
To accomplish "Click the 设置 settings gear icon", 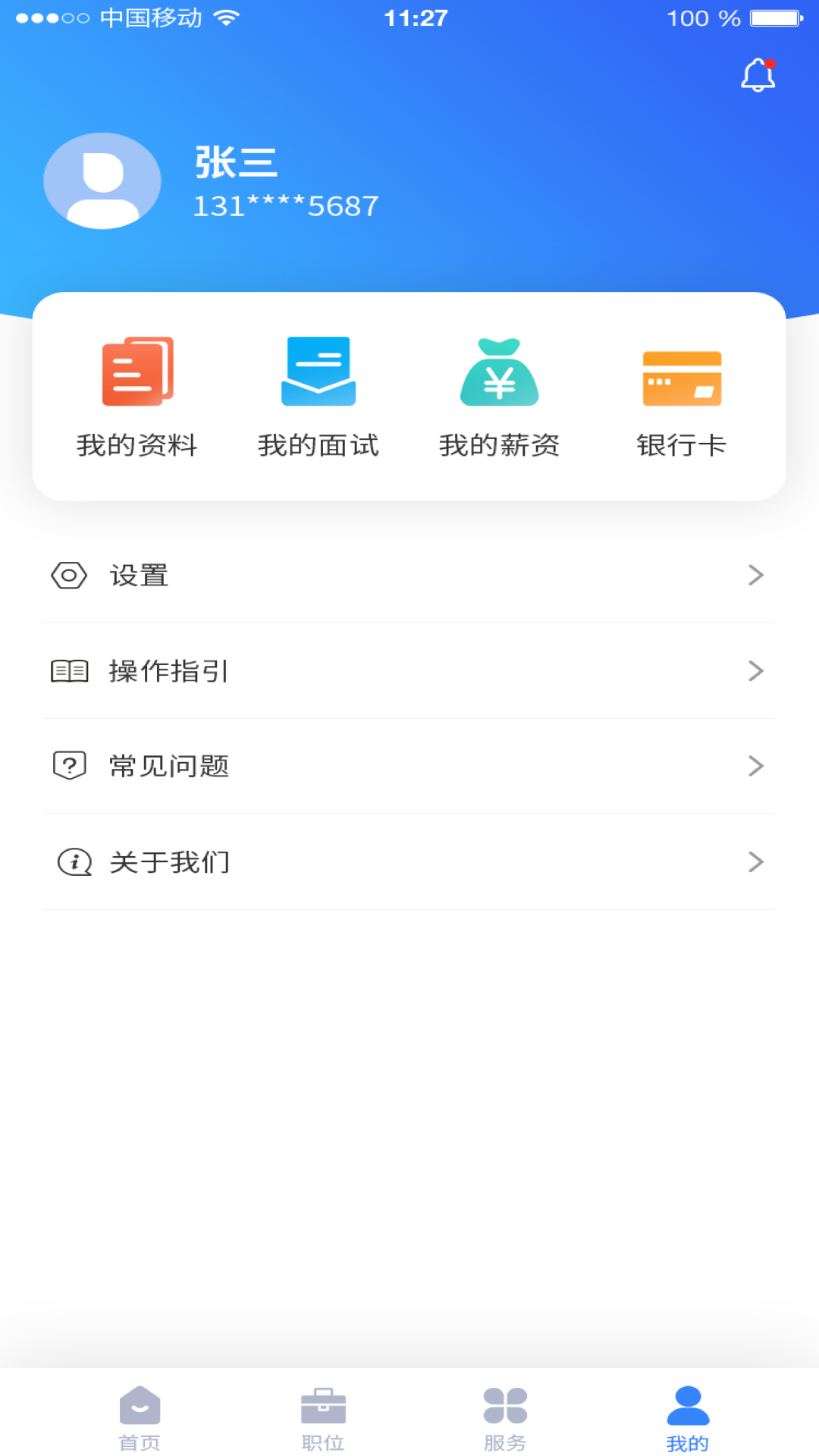I will (x=69, y=575).
